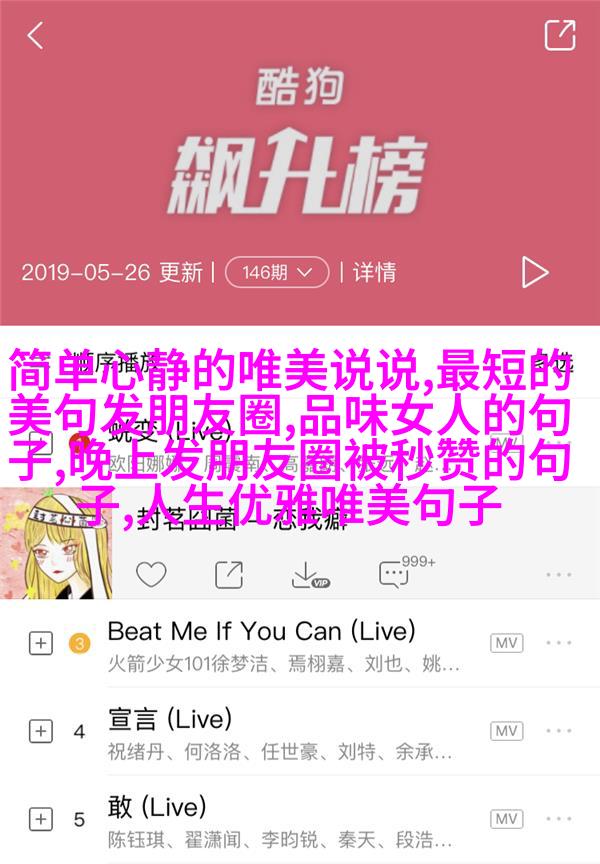Share the 飙升榜 chart

click(559, 36)
